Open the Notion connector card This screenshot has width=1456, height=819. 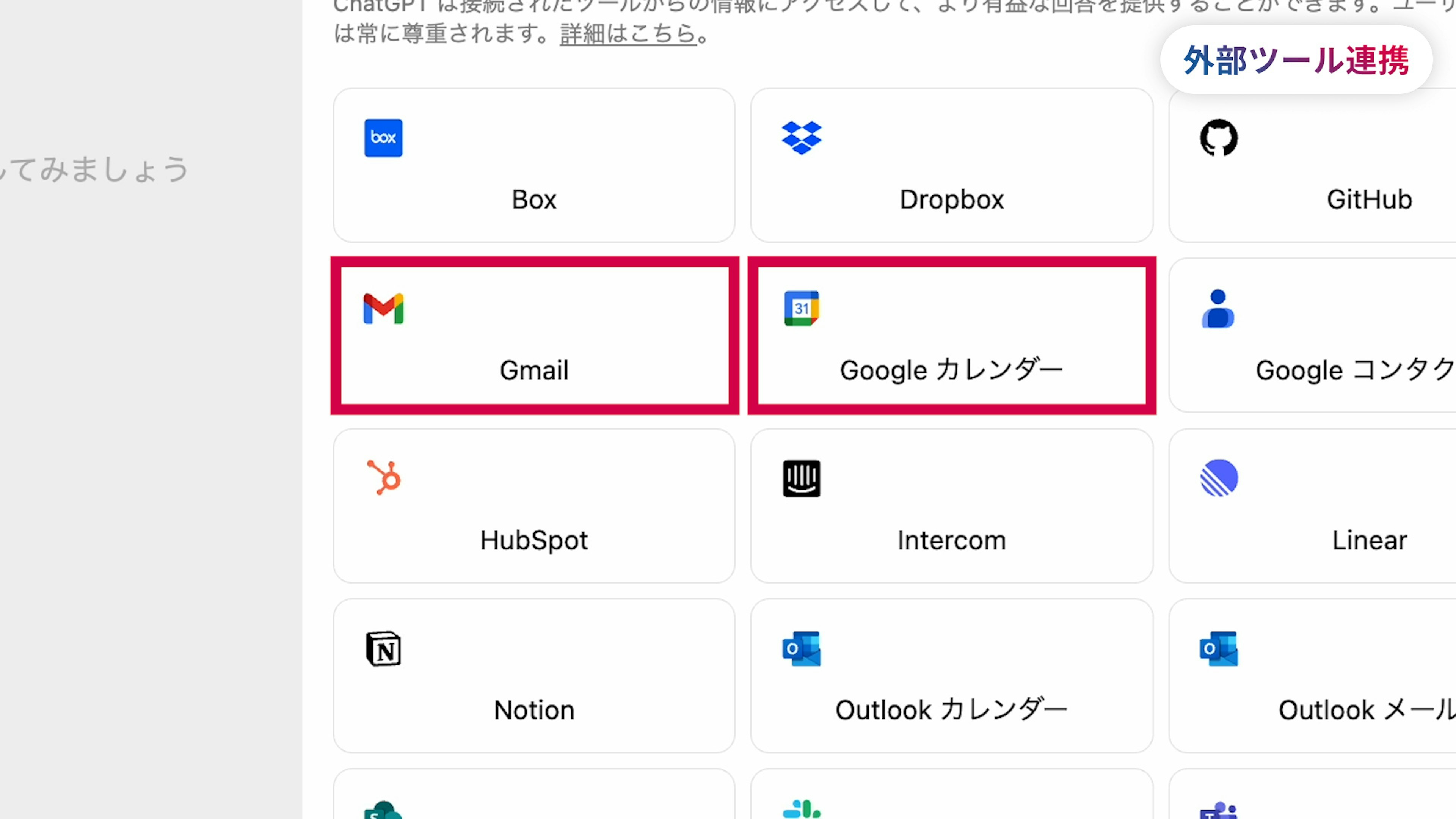tap(533, 676)
